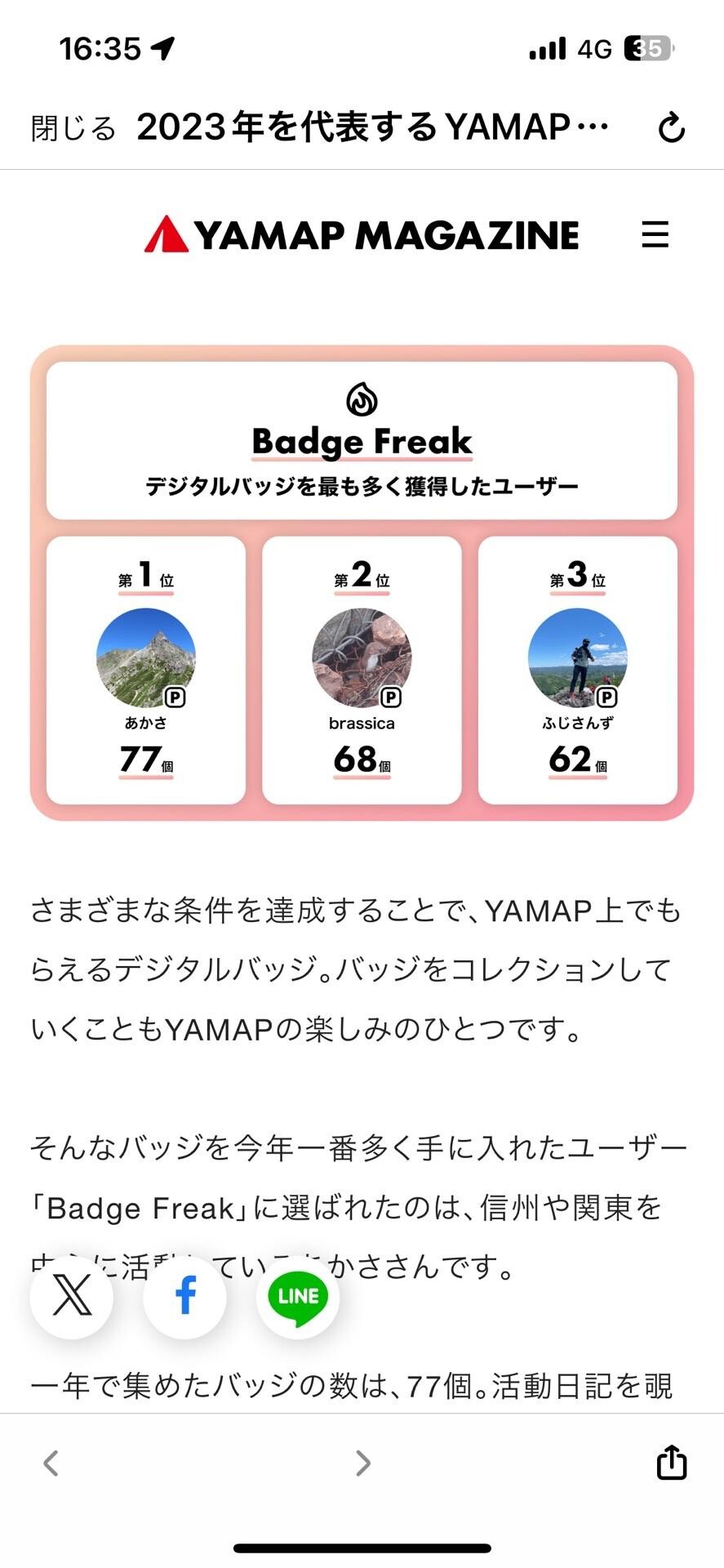Open あかさ's profile photo
Image resolution: width=724 pixels, height=1568 pixels.
click(x=145, y=657)
